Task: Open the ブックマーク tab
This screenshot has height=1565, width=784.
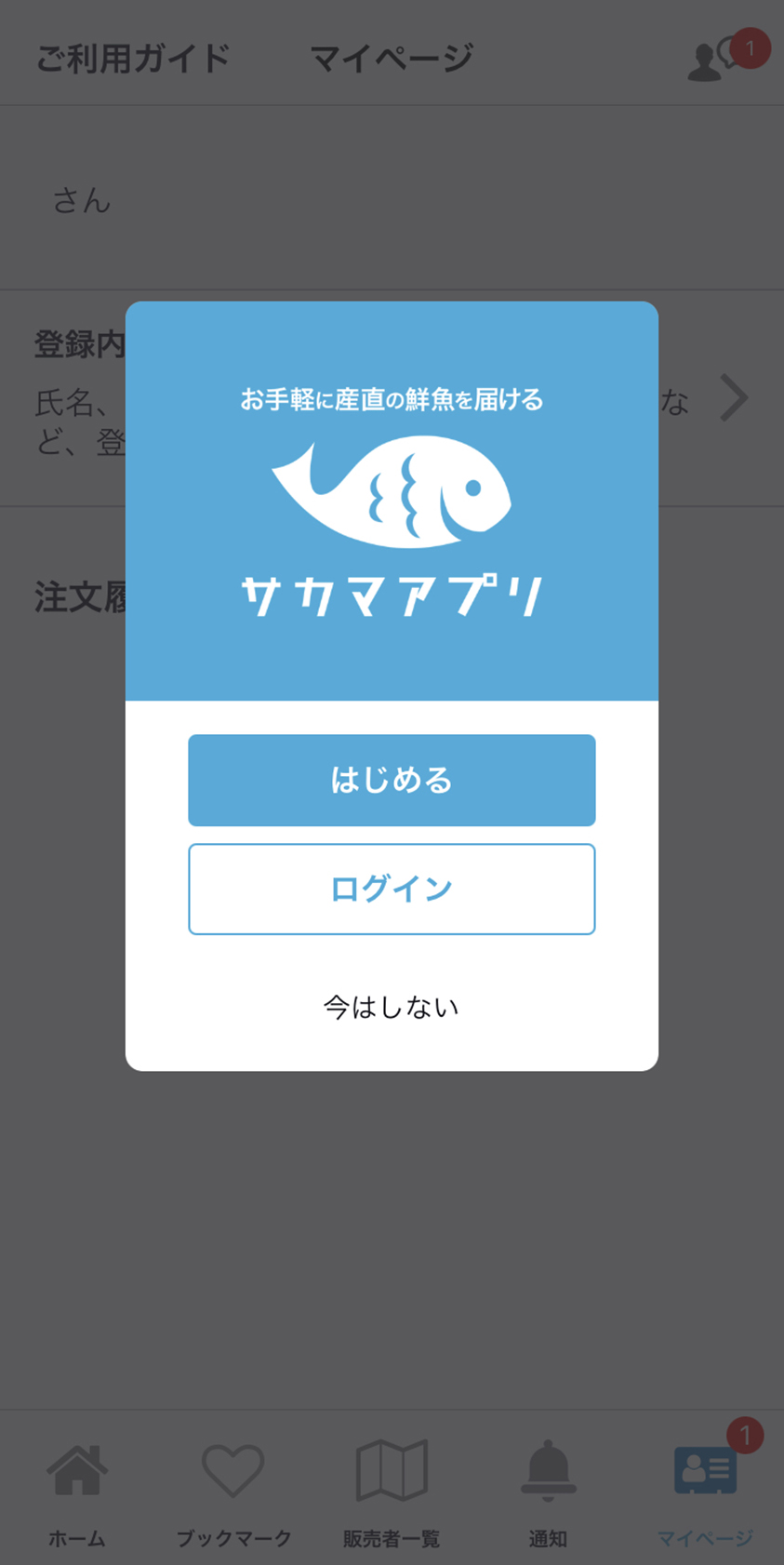Action: [233, 1491]
